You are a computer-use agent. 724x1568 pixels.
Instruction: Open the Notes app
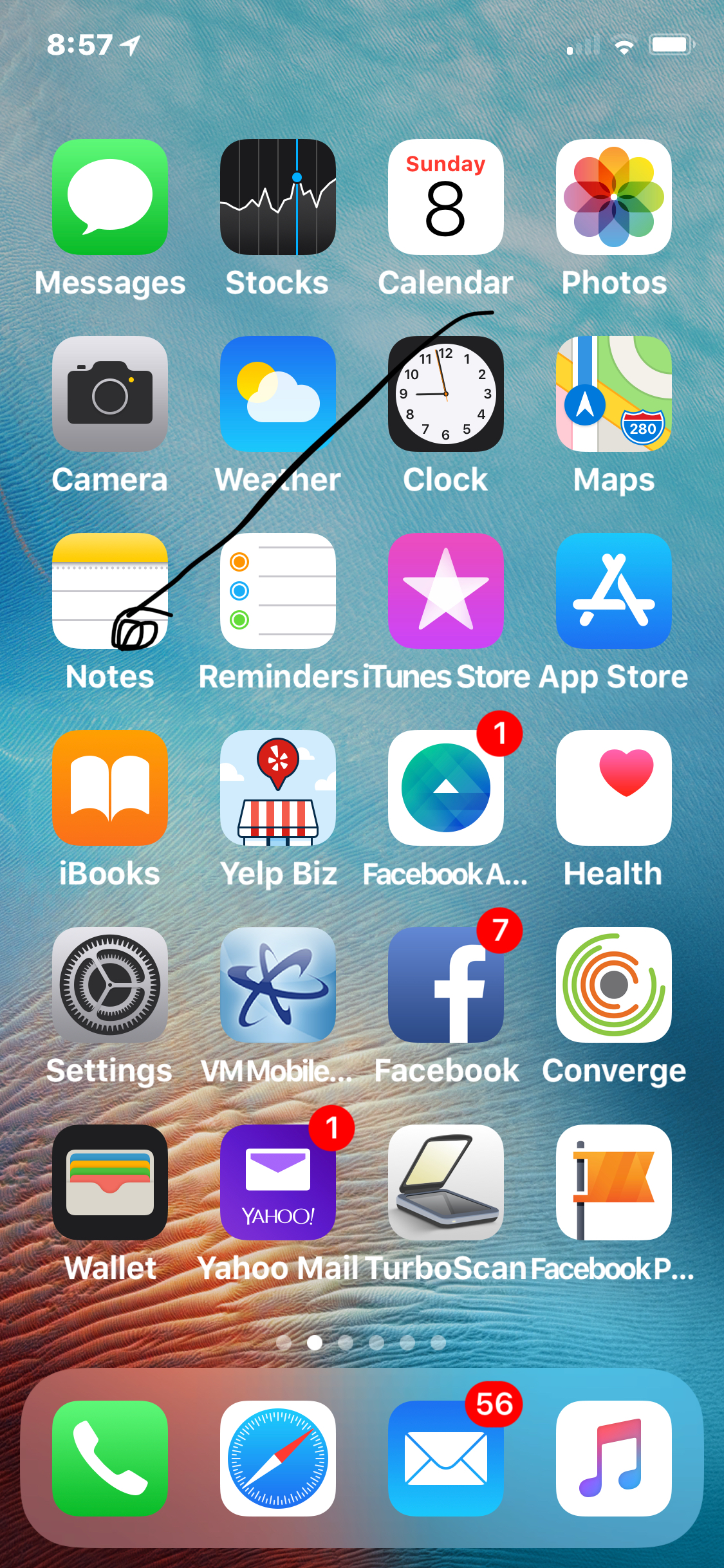(x=110, y=591)
